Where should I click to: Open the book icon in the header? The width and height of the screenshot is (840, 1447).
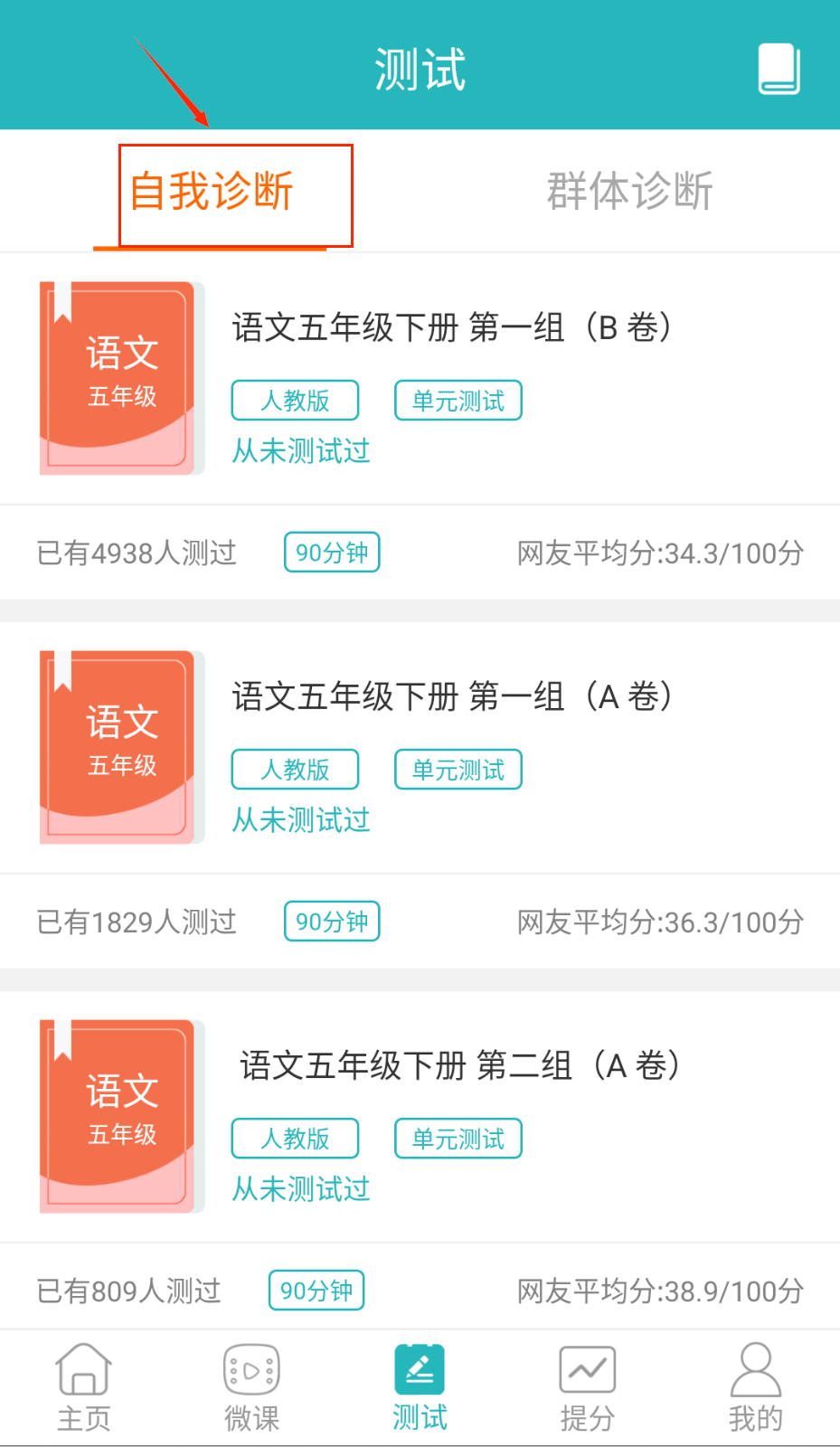point(779,69)
